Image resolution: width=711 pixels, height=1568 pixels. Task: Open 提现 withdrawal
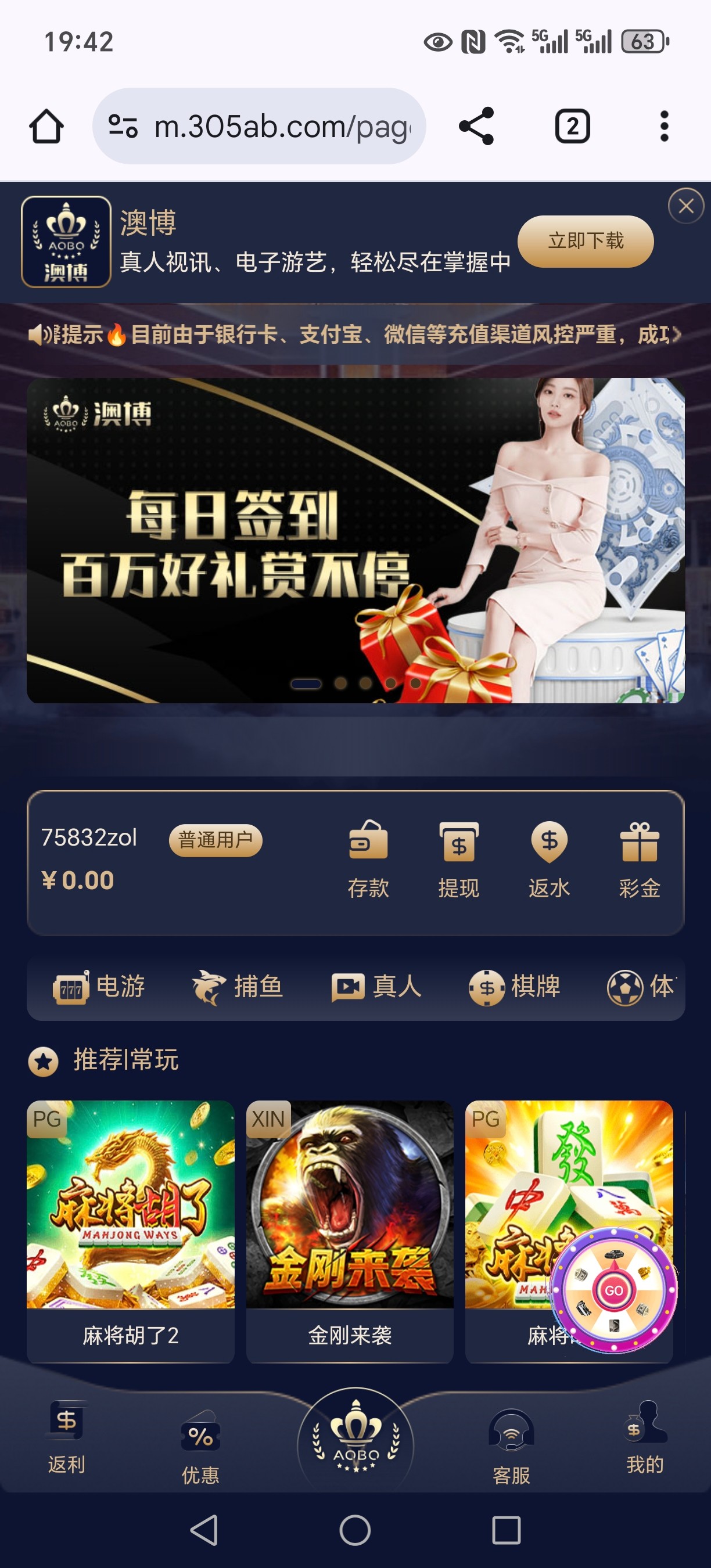(x=458, y=859)
